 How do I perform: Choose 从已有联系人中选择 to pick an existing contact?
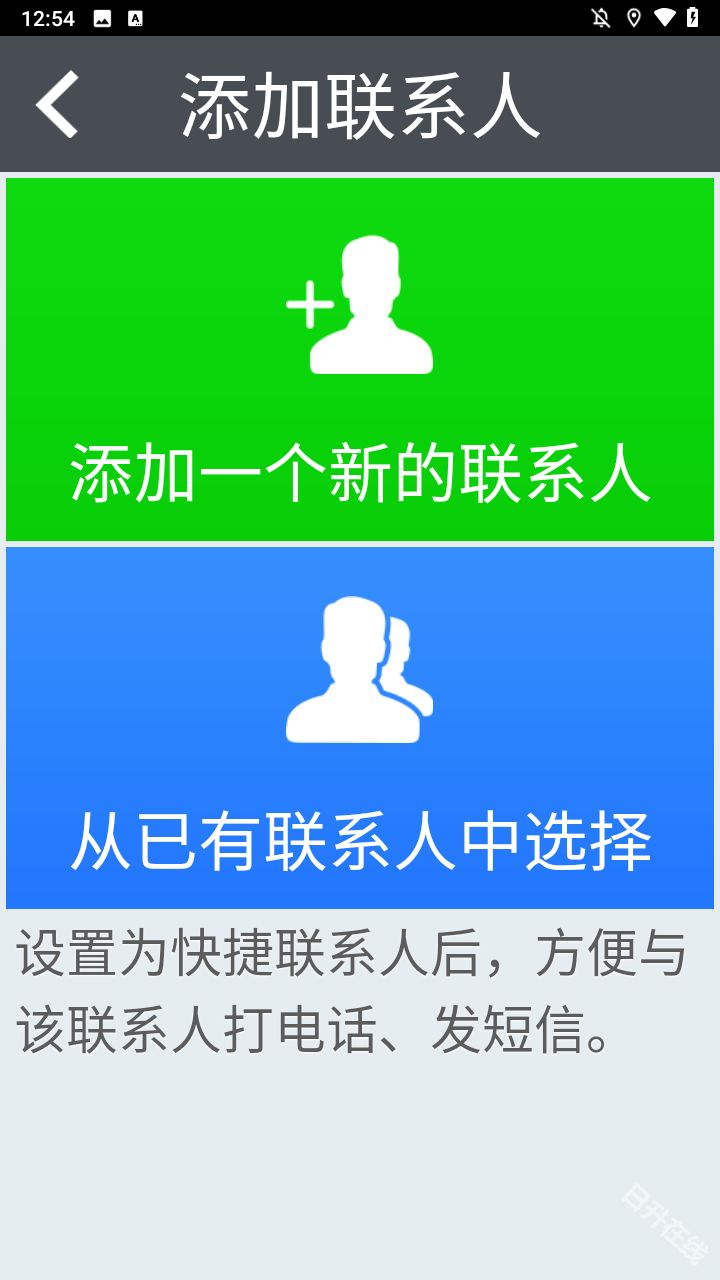coord(360,843)
